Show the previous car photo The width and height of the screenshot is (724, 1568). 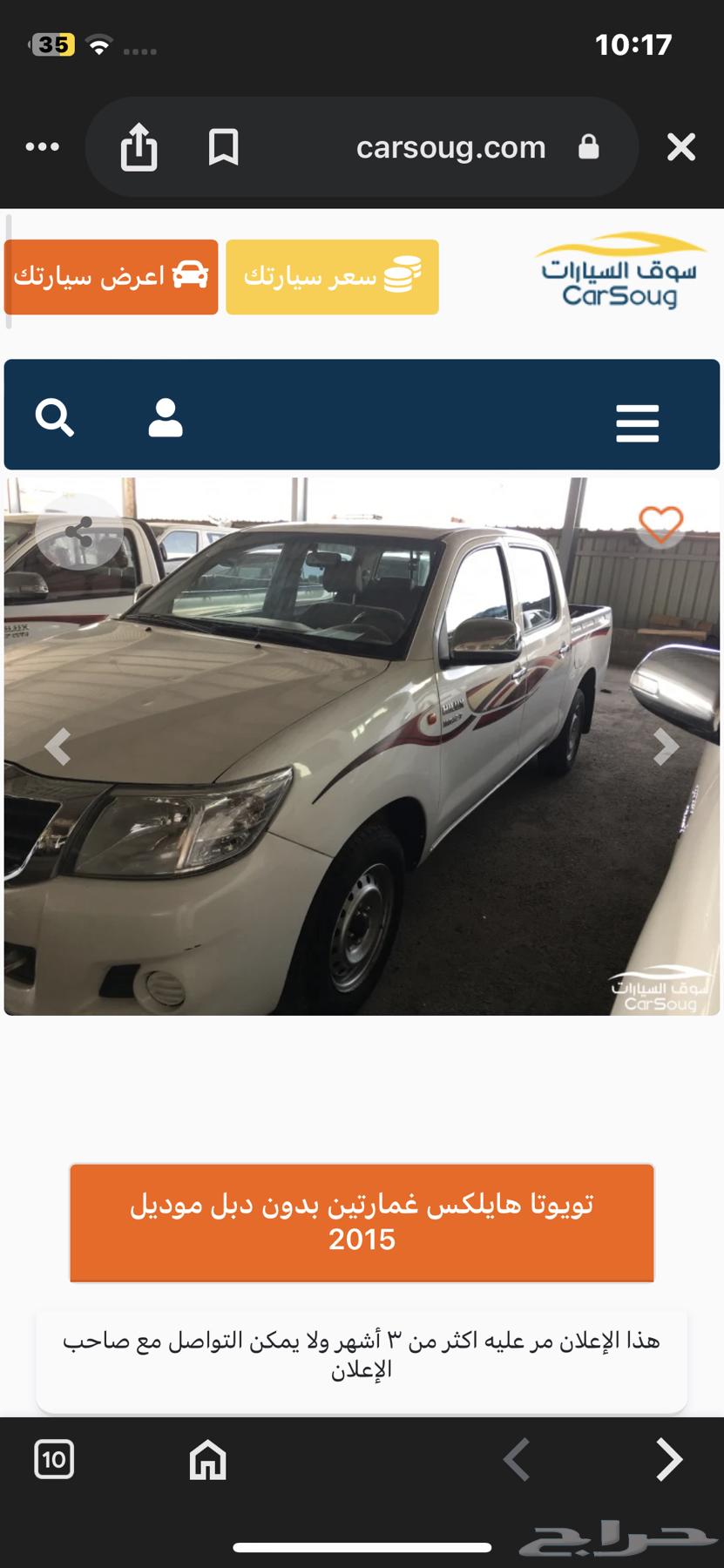pos(58,747)
